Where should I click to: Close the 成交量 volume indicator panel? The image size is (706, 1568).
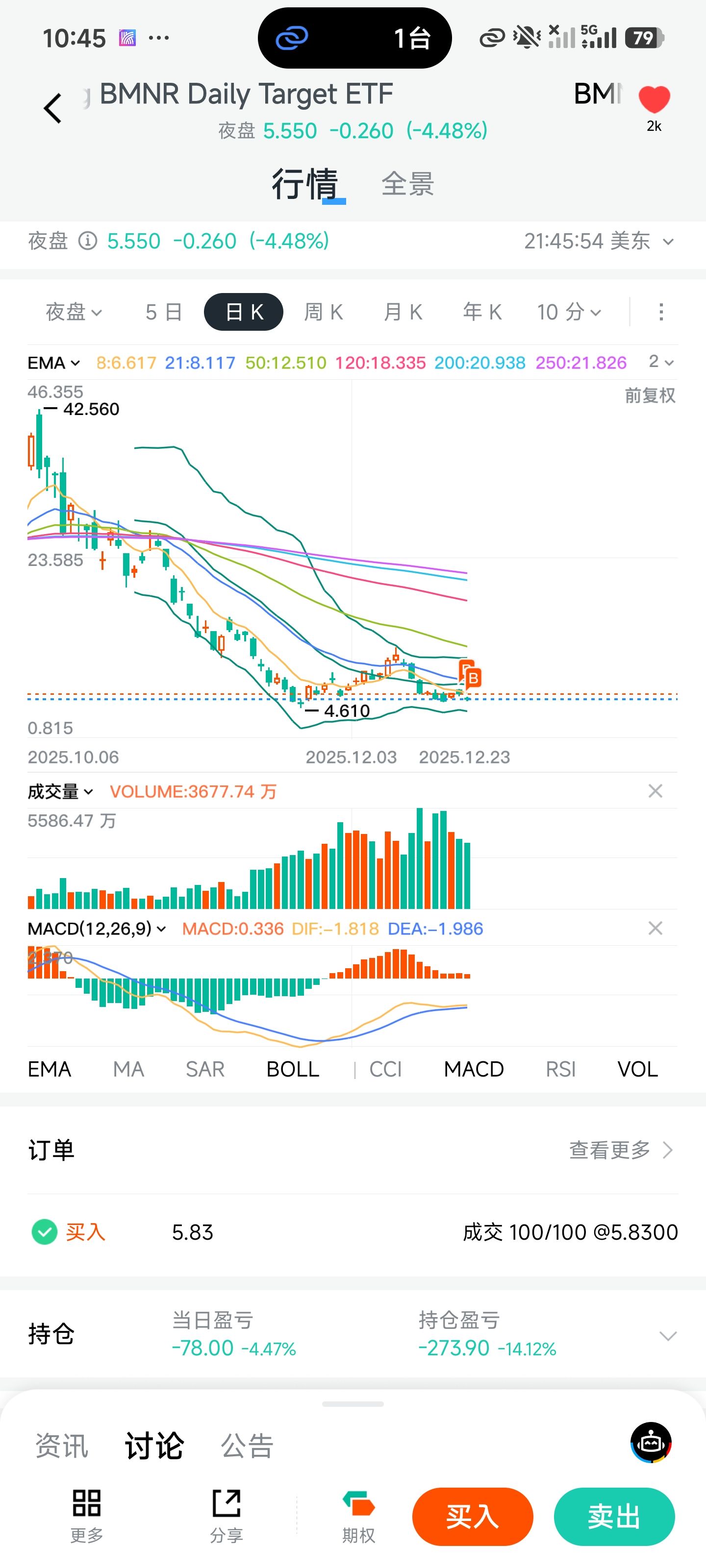point(655,791)
